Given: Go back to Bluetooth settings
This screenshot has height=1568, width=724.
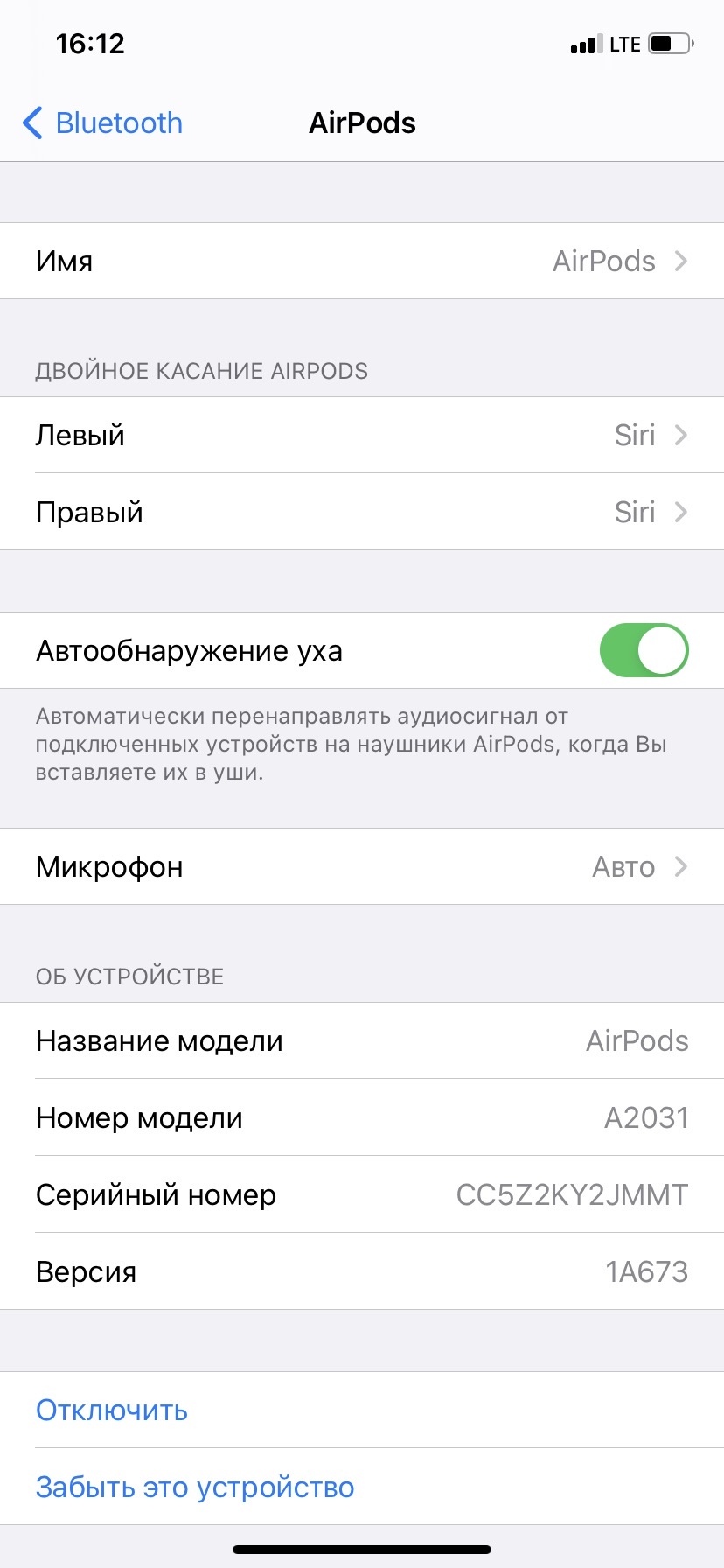Looking at the screenshot, I should [103, 123].
